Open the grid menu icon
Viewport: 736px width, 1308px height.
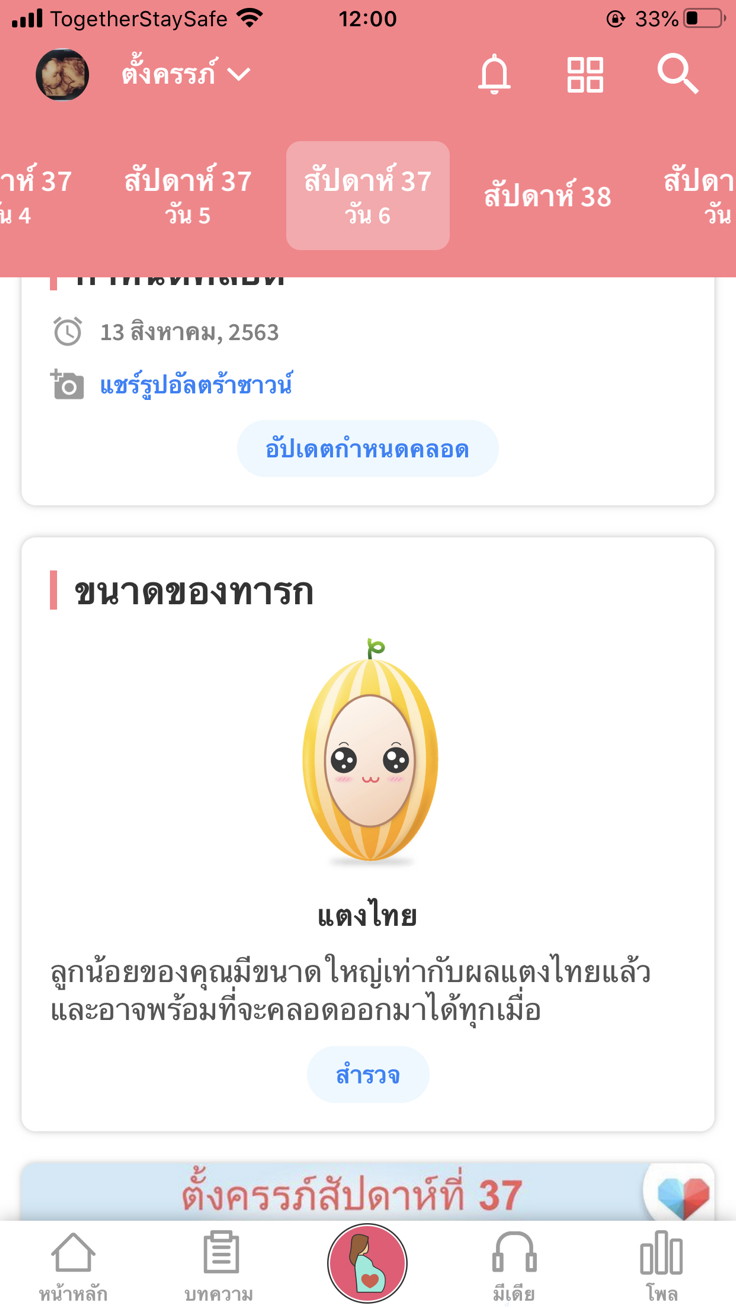coord(585,75)
